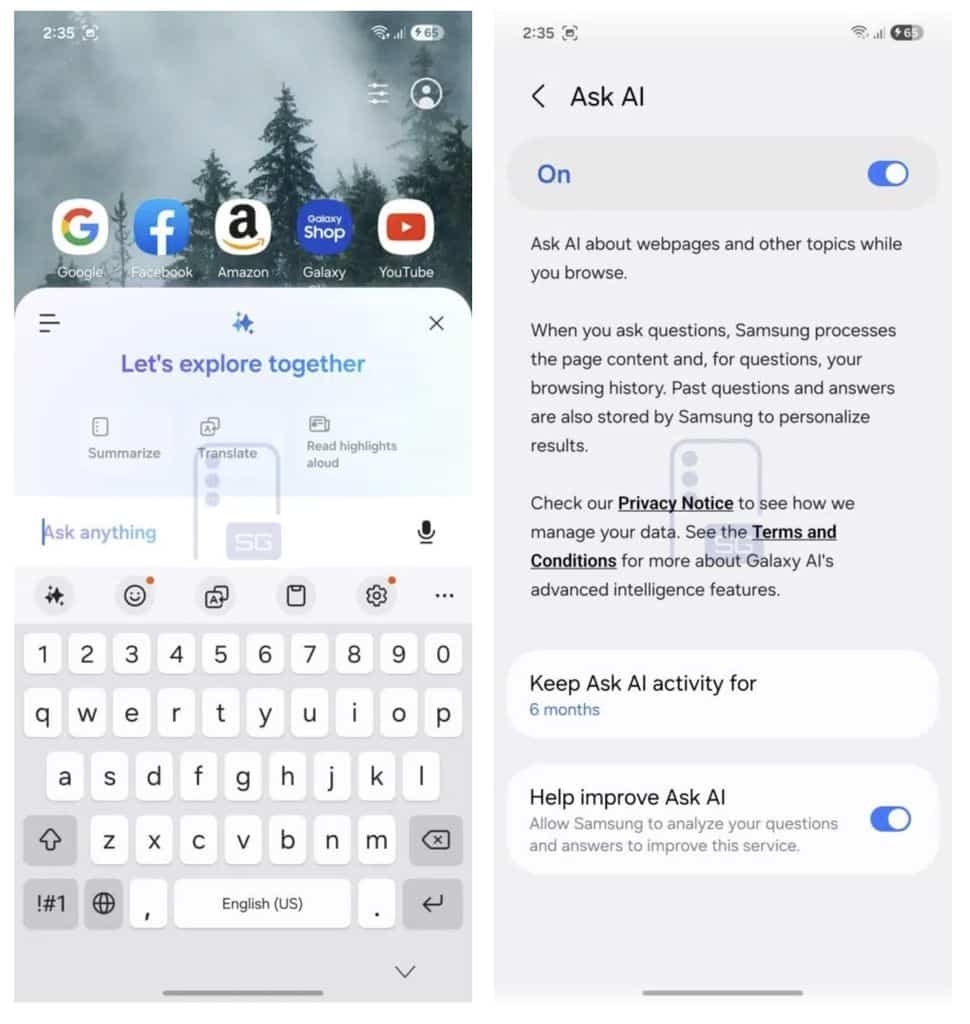Viewport: 970px width, 1024px height.
Task: Select Read highlights aloud
Action: 350,440
